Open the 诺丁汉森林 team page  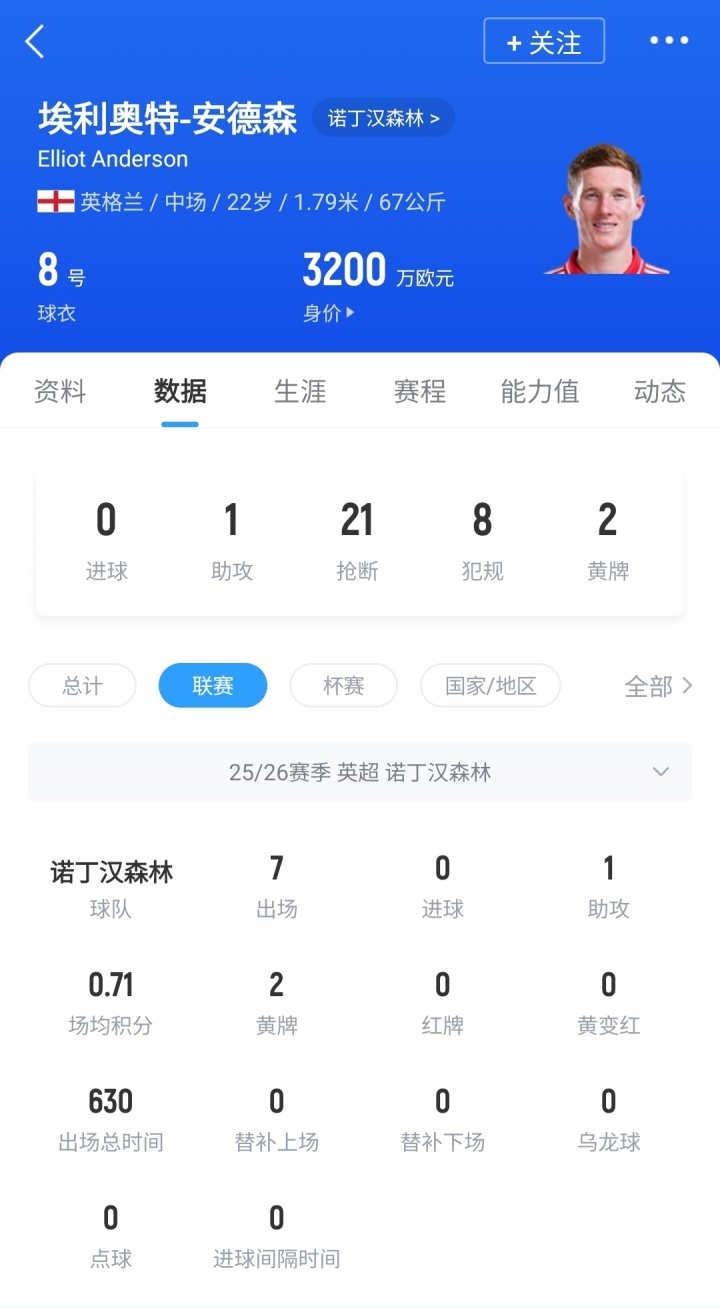click(x=383, y=118)
